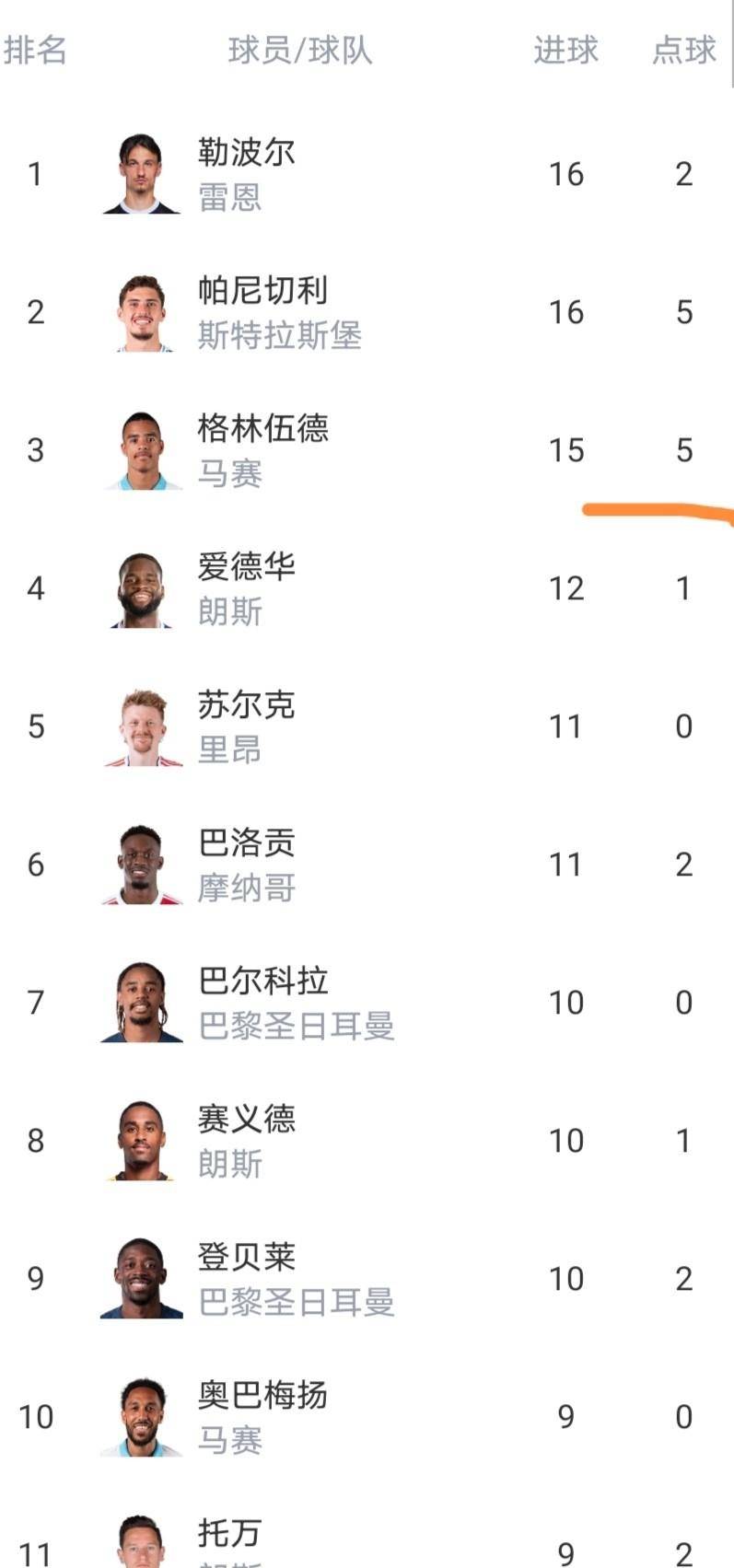This screenshot has height=1568, width=734.
Task: View 巴洛贡's row from 摩纳哥
Action: (367, 865)
